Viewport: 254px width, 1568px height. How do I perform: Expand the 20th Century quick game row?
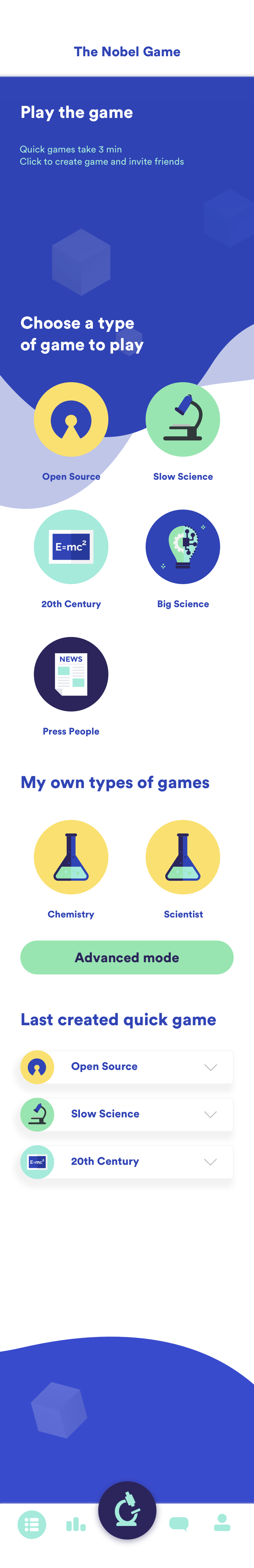point(210,1162)
